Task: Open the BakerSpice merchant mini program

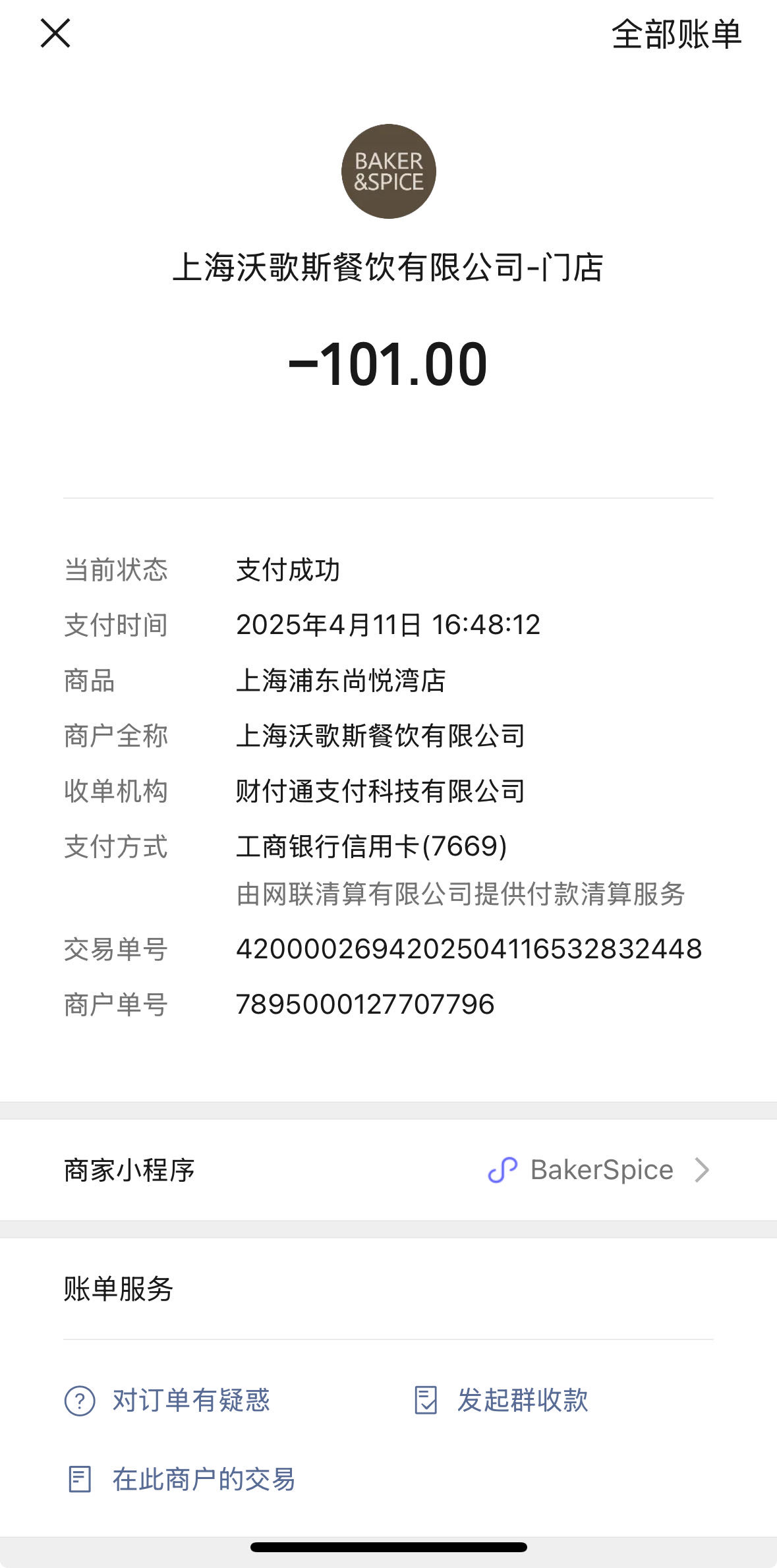Action: coord(388,1170)
